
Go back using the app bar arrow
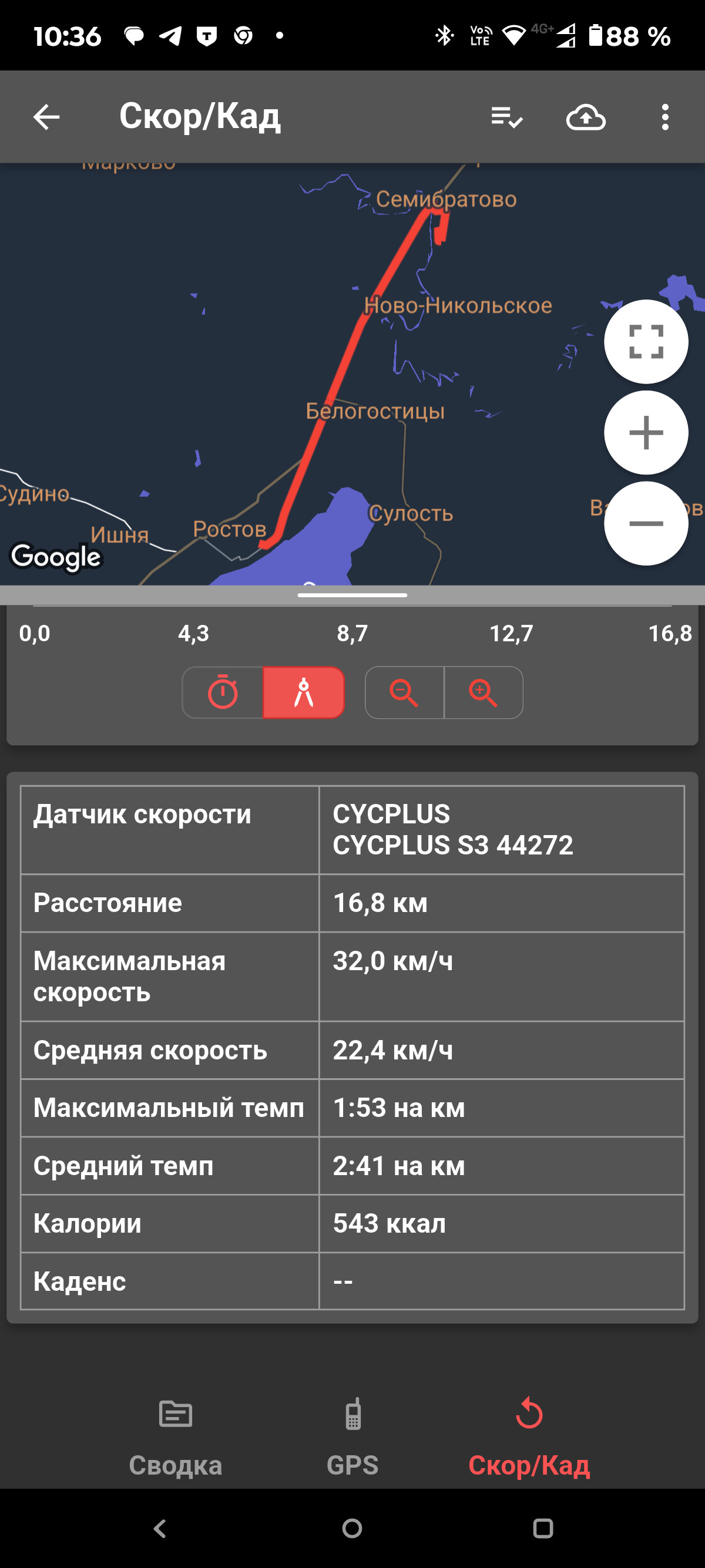point(46,117)
